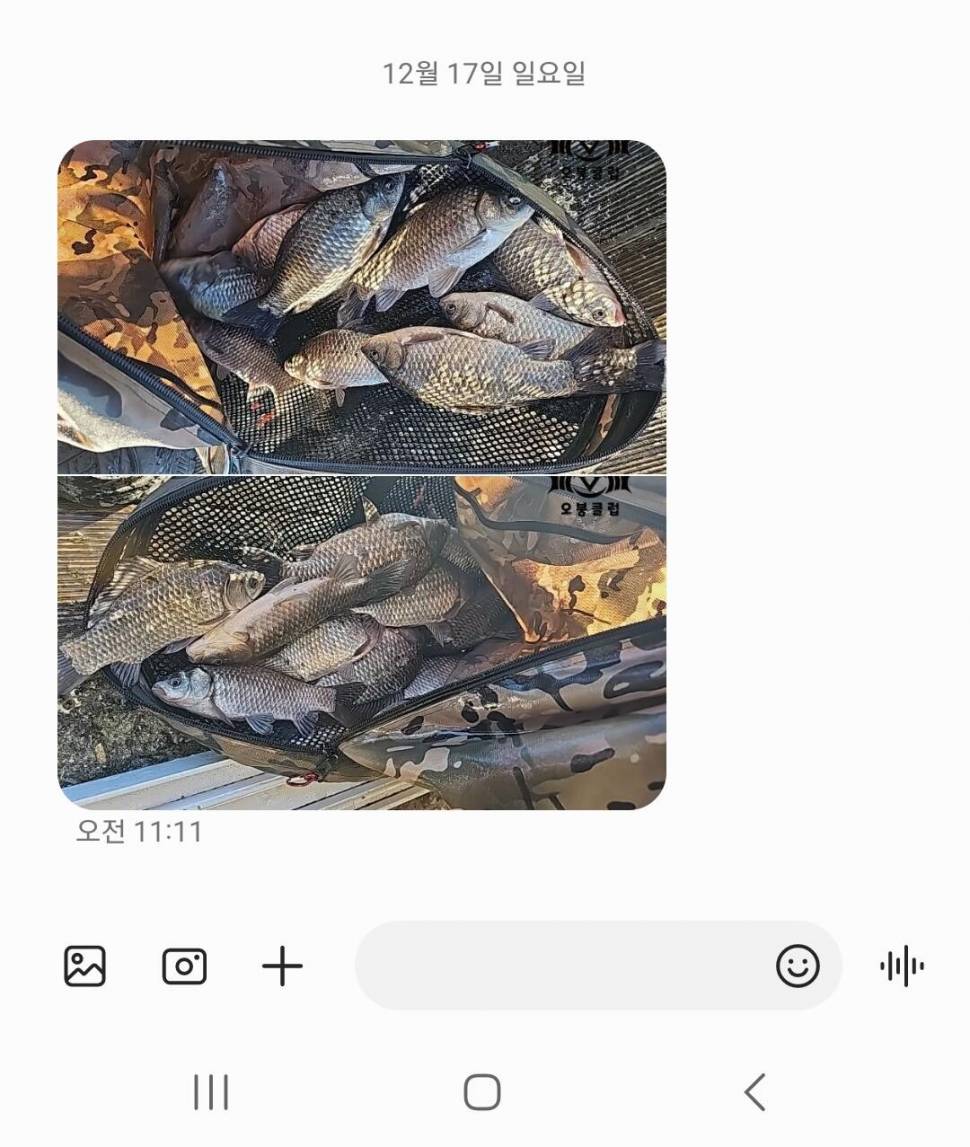
Task: Go back with the system back button
Action: (755, 1092)
